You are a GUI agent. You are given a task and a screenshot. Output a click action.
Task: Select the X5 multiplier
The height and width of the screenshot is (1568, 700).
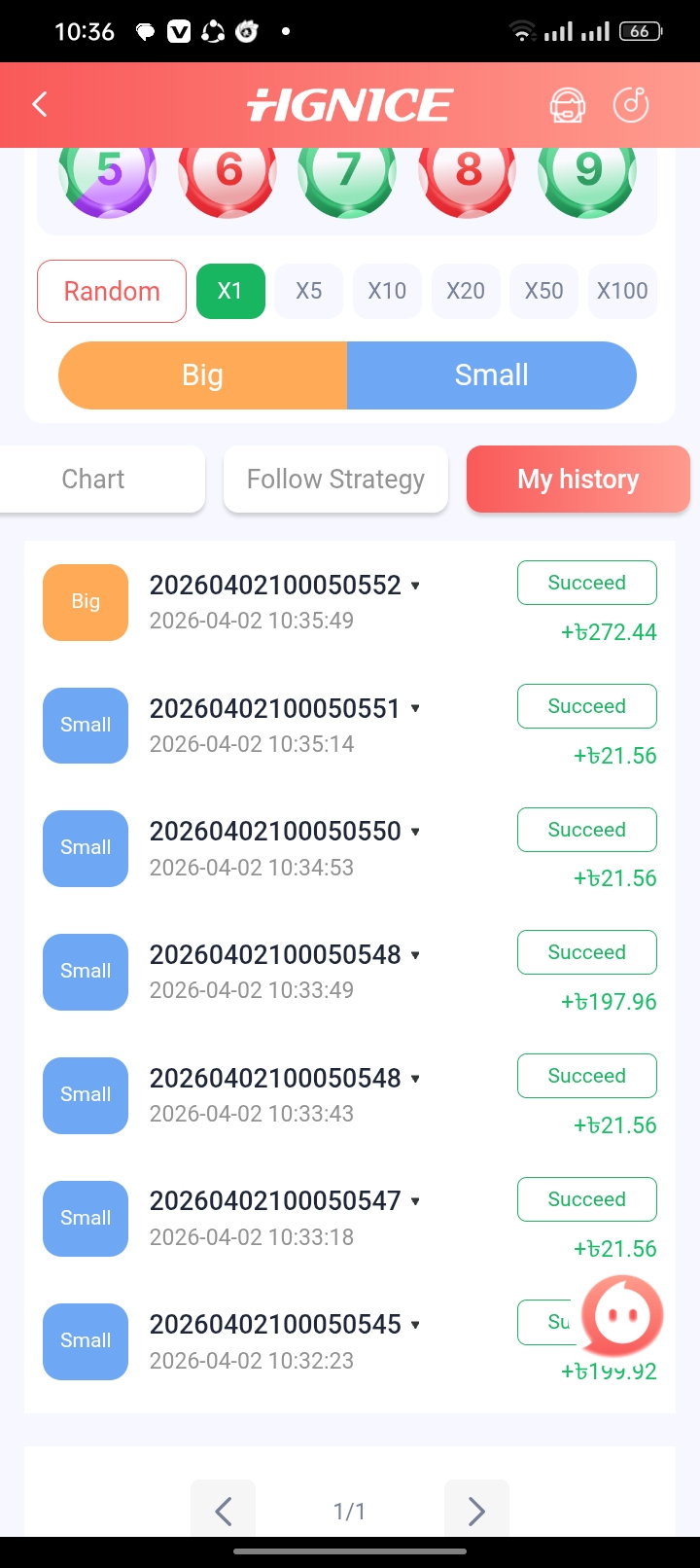tap(308, 291)
